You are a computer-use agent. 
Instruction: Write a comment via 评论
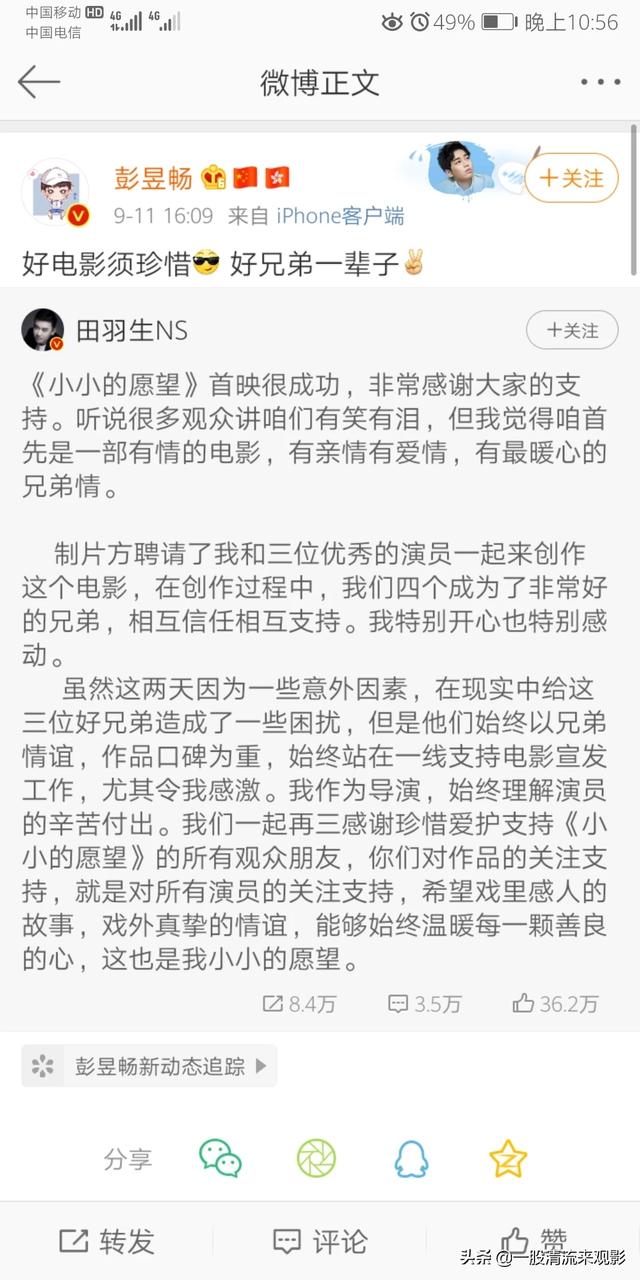coord(318,1241)
